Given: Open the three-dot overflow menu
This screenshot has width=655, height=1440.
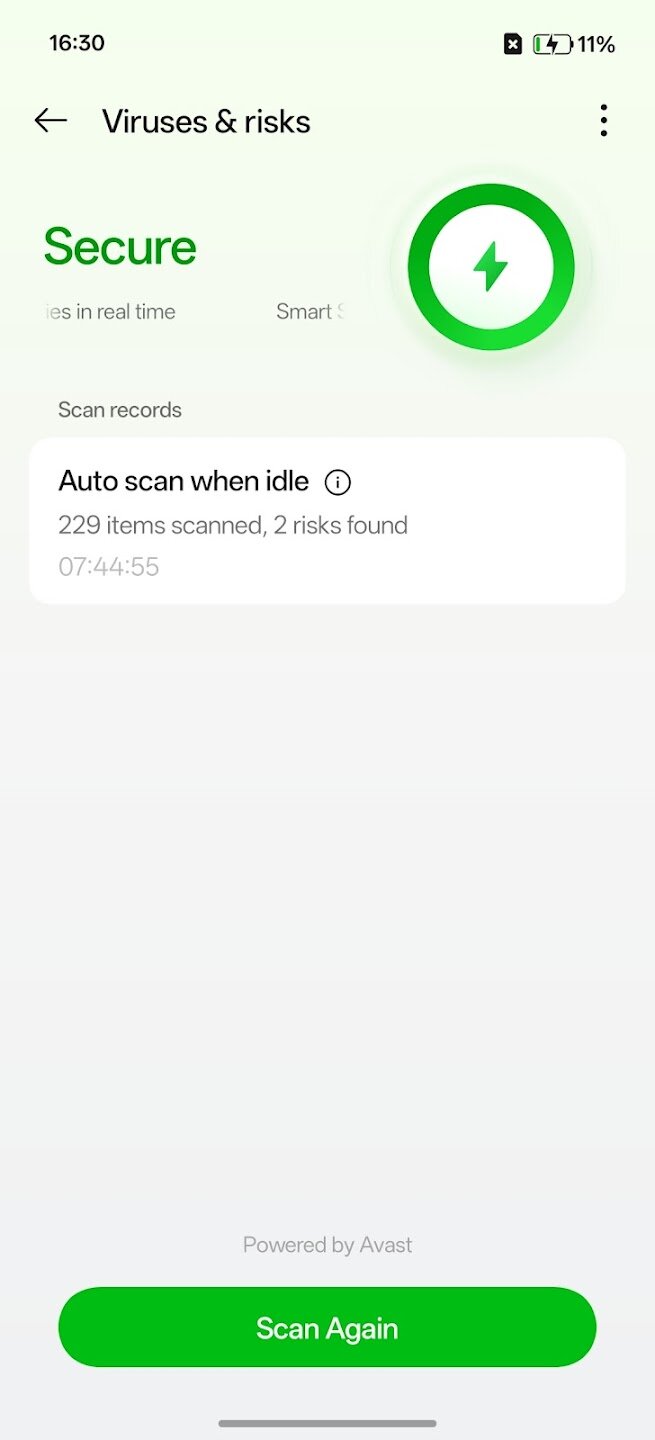Looking at the screenshot, I should 603,121.
